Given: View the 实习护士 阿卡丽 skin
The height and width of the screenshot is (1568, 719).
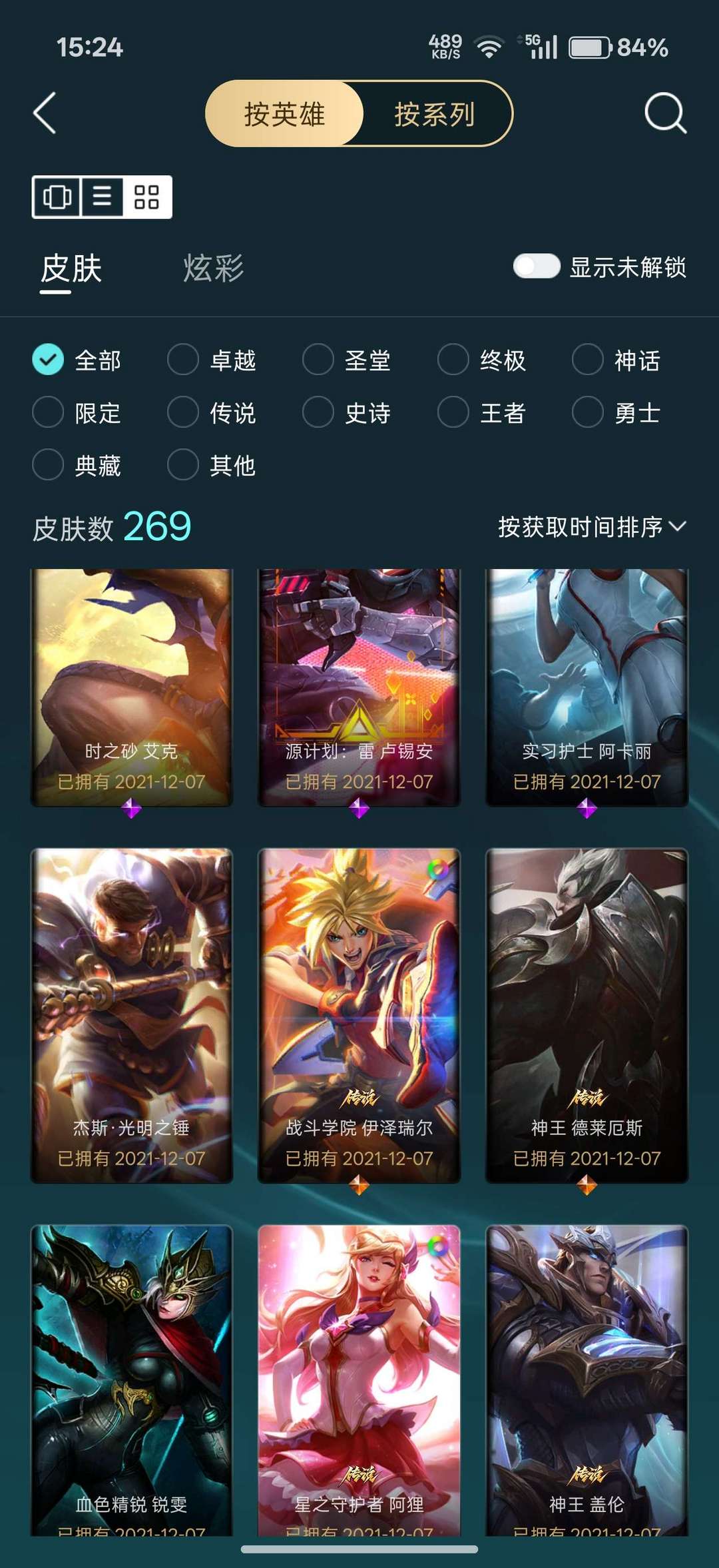Looking at the screenshot, I should point(587,687).
